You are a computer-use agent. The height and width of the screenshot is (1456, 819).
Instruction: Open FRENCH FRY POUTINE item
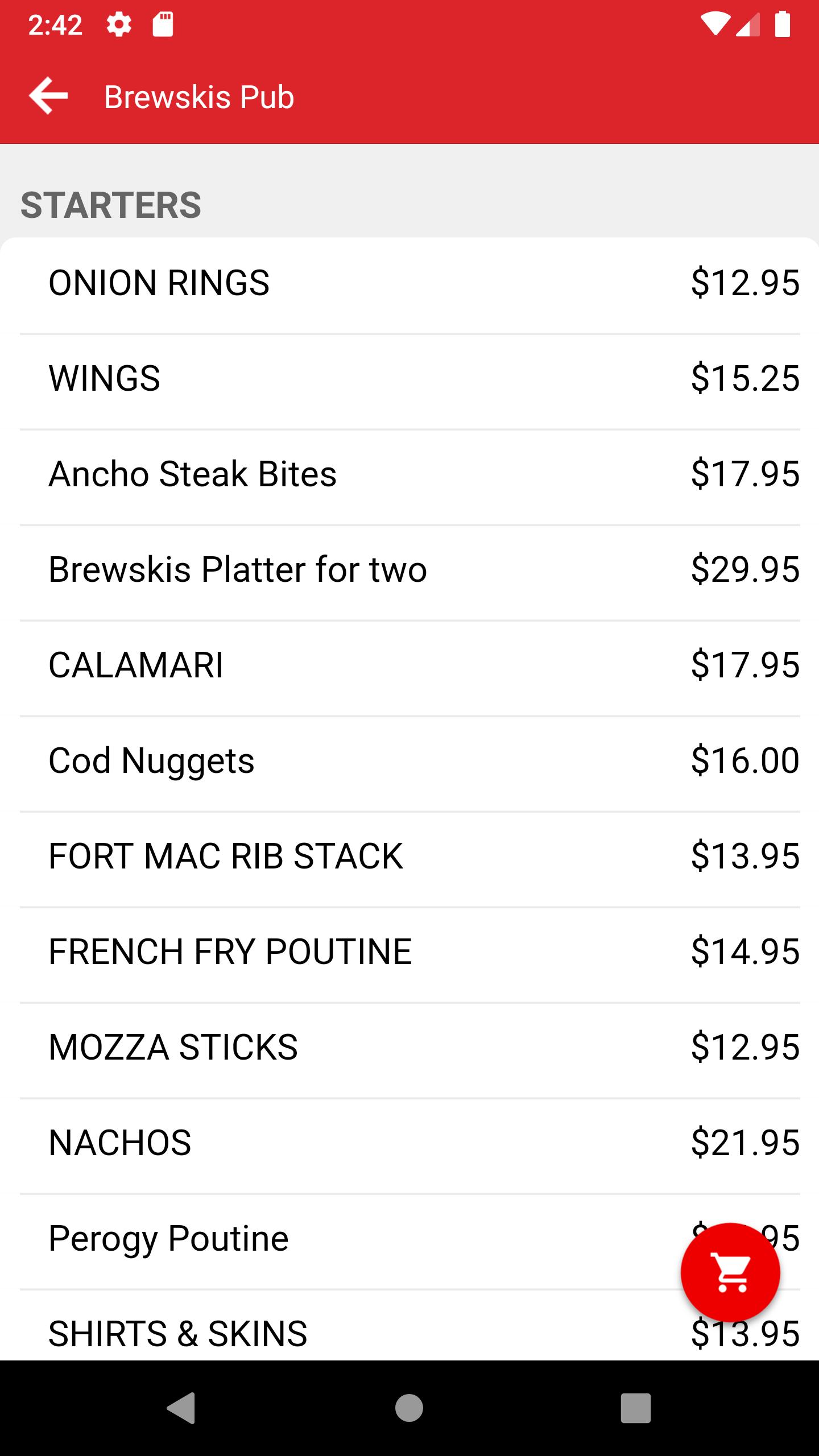(409, 952)
